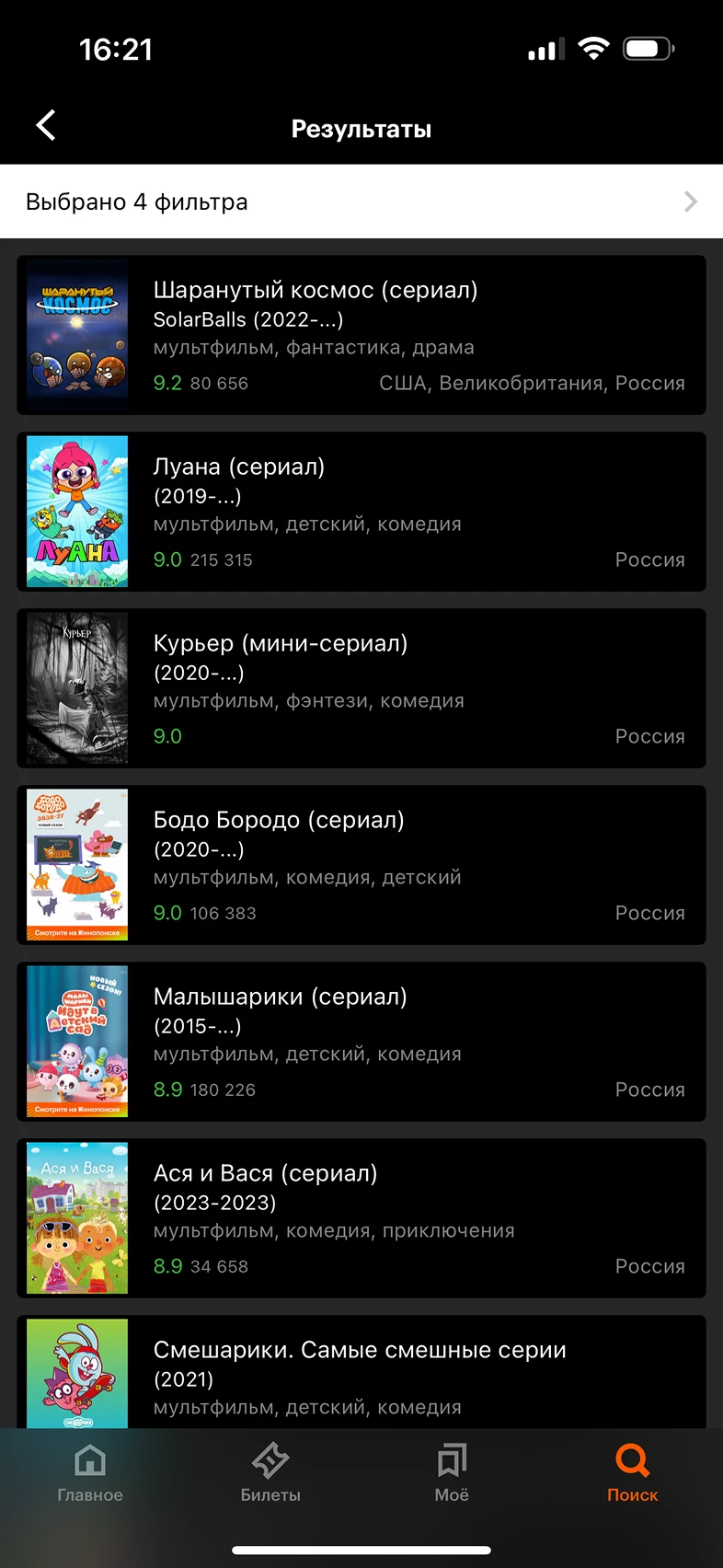This screenshot has width=723, height=1568.
Task: Open 'Шаранутый космос (сериал)' result
Action: coord(361,335)
